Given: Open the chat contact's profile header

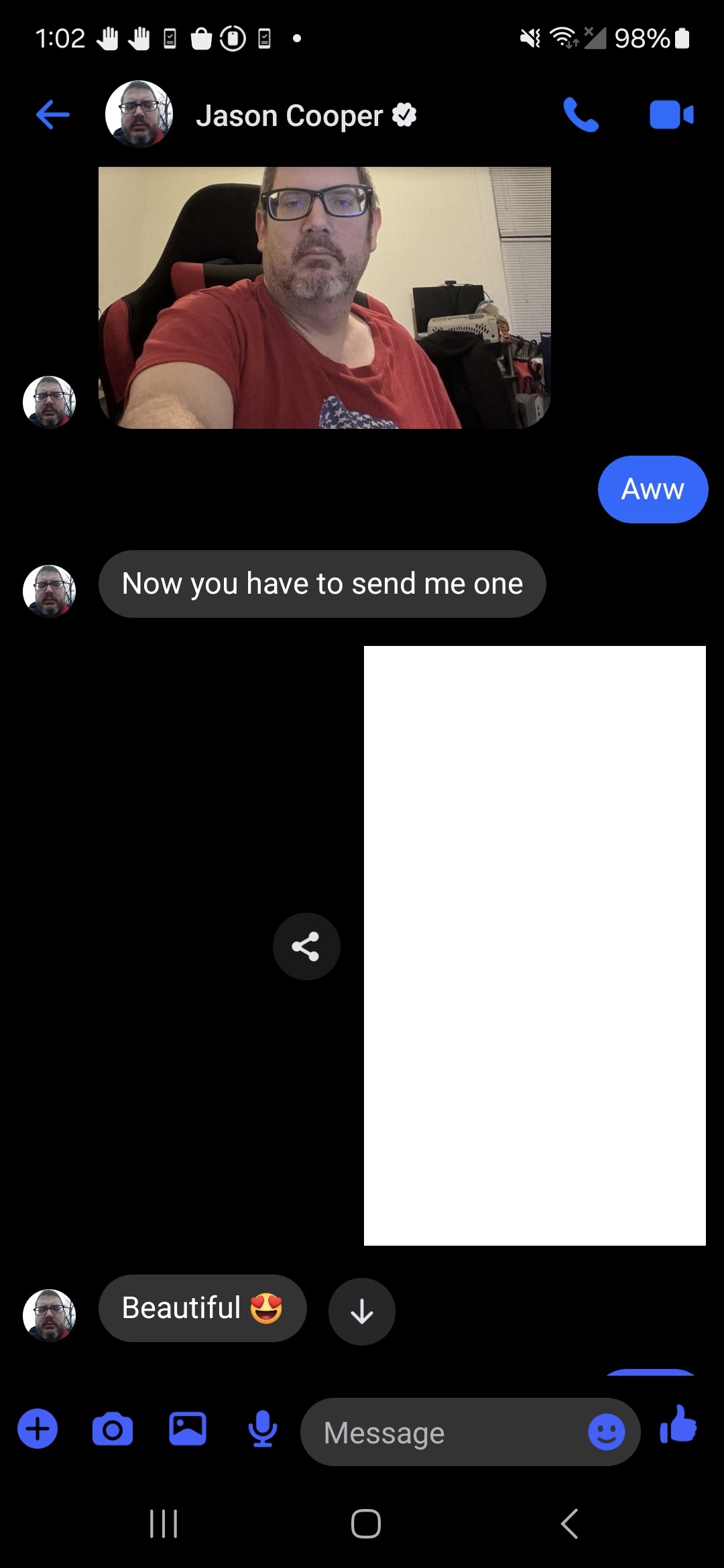Looking at the screenshot, I should 261,115.
